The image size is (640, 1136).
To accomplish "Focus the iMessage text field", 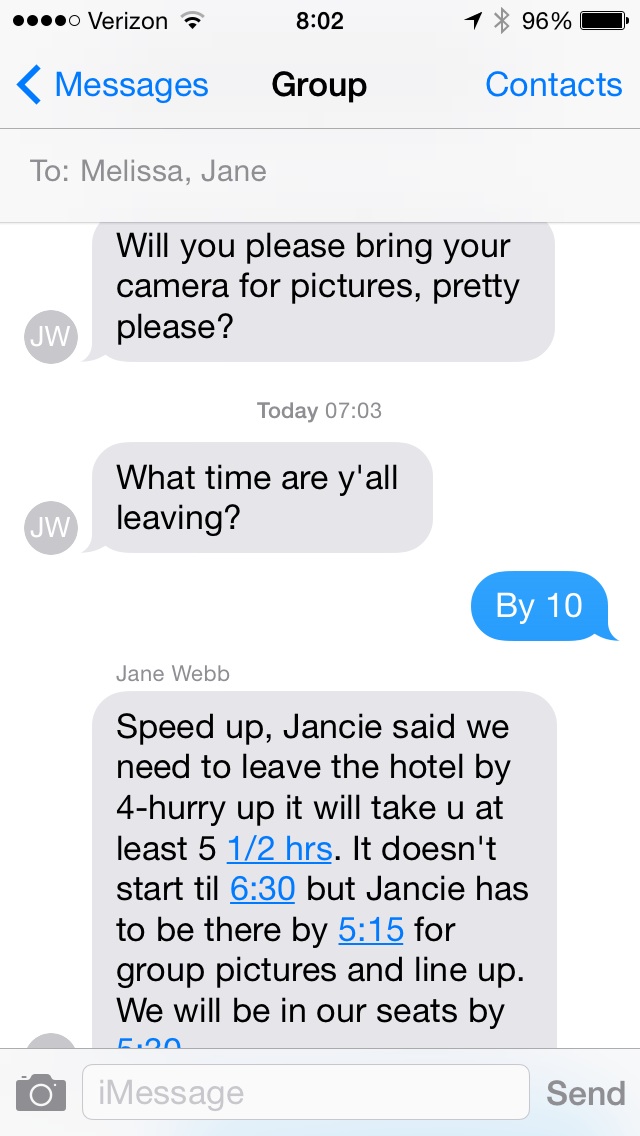I will (x=305, y=1093).
